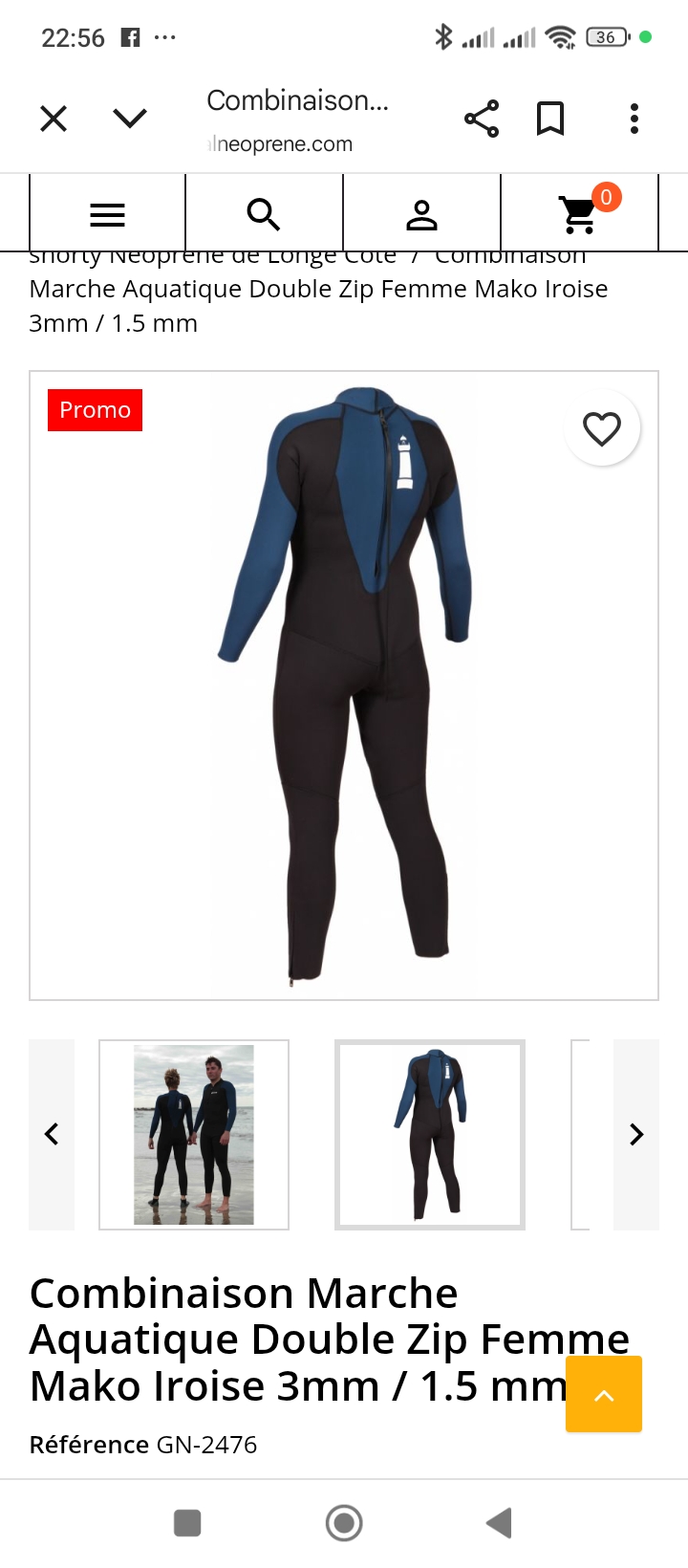Screen dimensions: 688x1568
Task: Close the browser tab
Action: (x=54, y=119)
